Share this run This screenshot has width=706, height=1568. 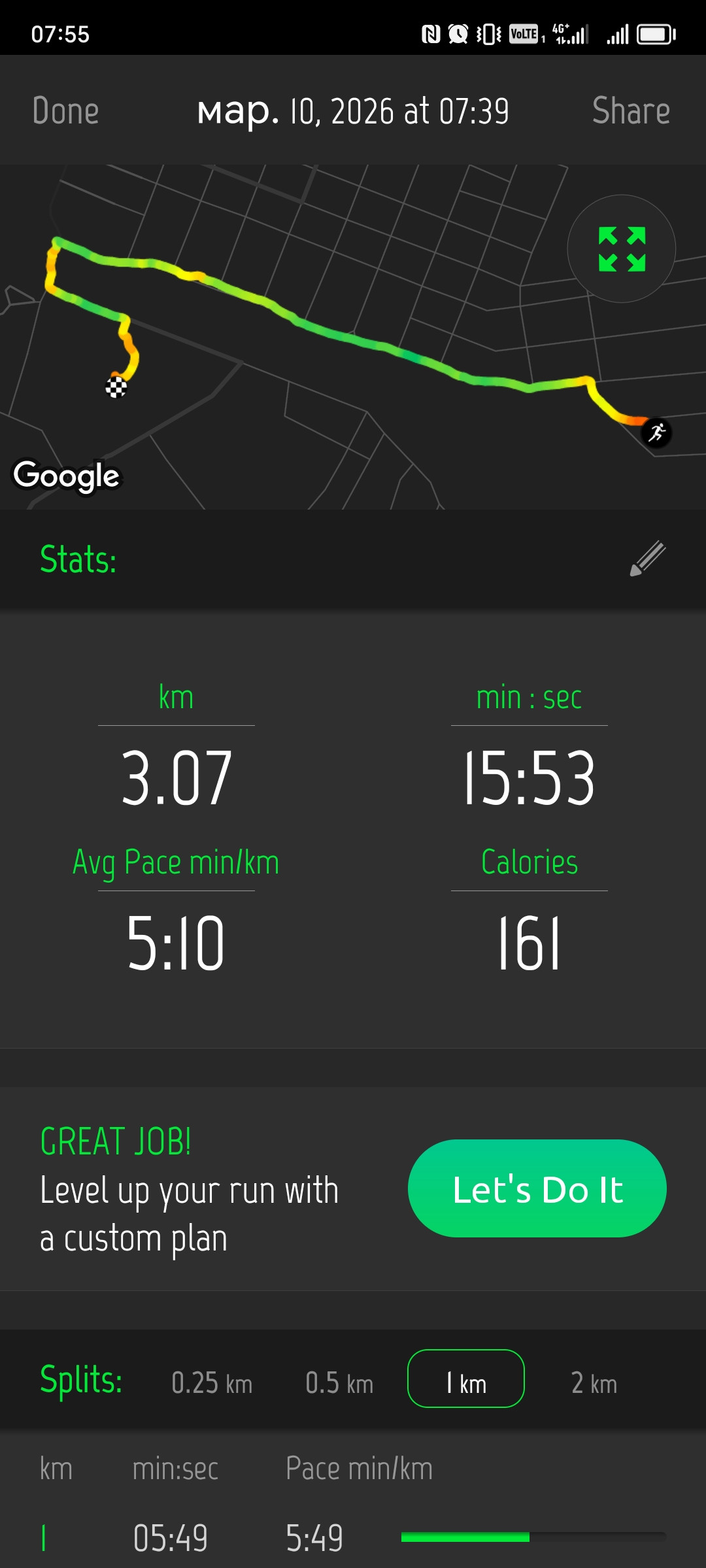click(x=631, y=110)
